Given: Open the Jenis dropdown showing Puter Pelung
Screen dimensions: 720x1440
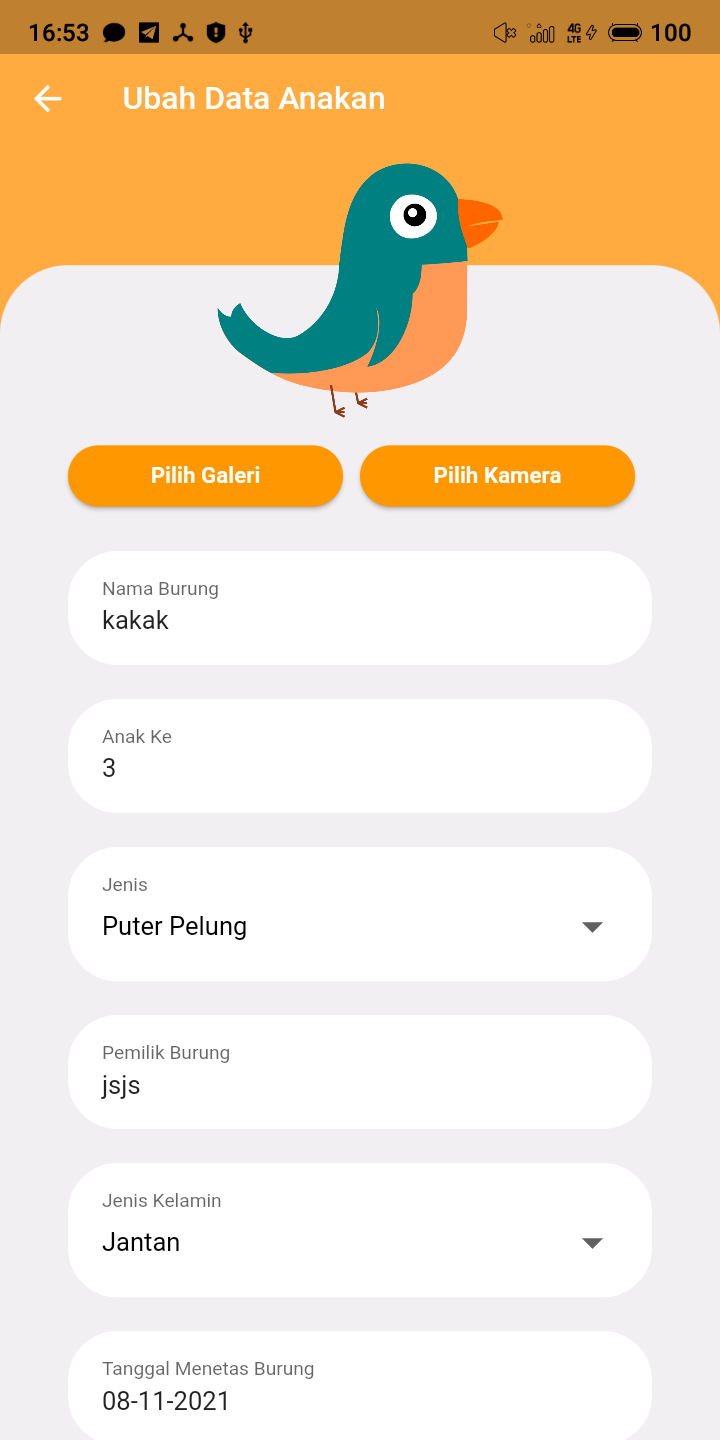Looking at the screenshot, I should click(360, 914).
